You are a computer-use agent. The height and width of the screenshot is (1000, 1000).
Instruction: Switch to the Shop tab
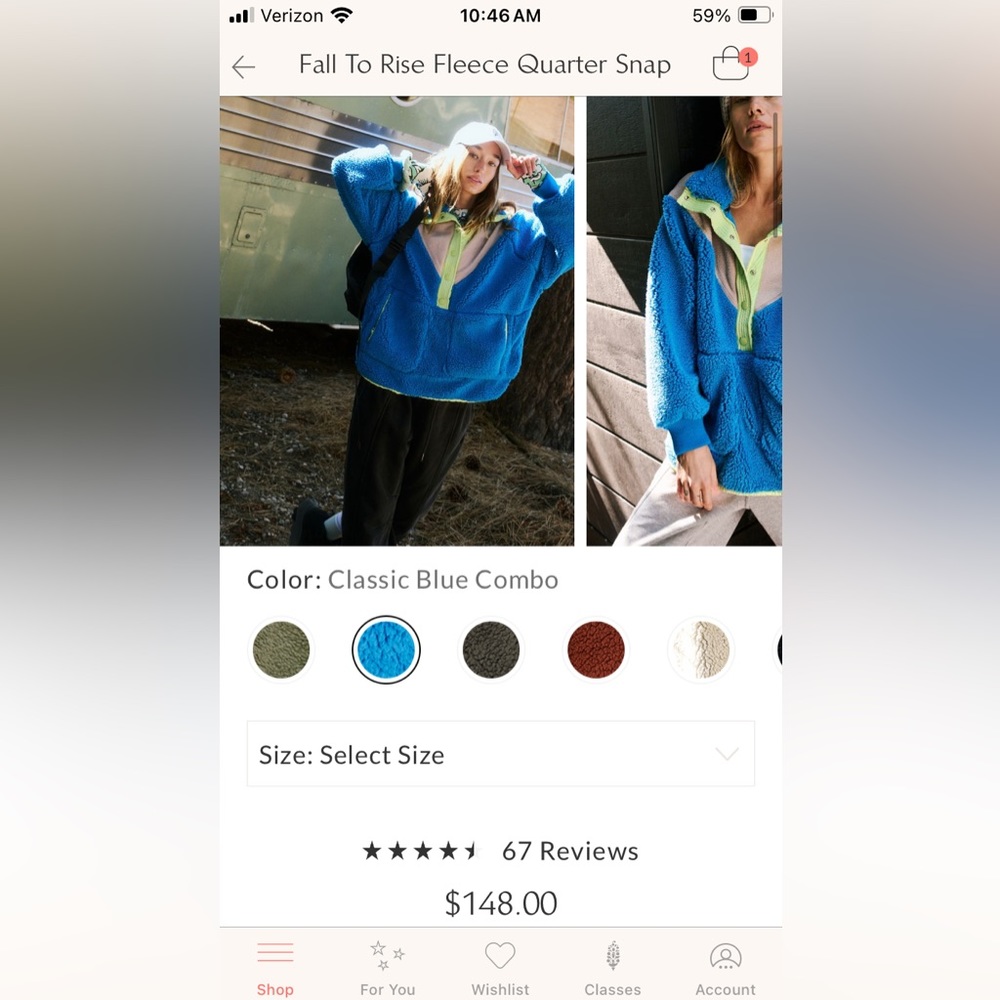[275, 967]
